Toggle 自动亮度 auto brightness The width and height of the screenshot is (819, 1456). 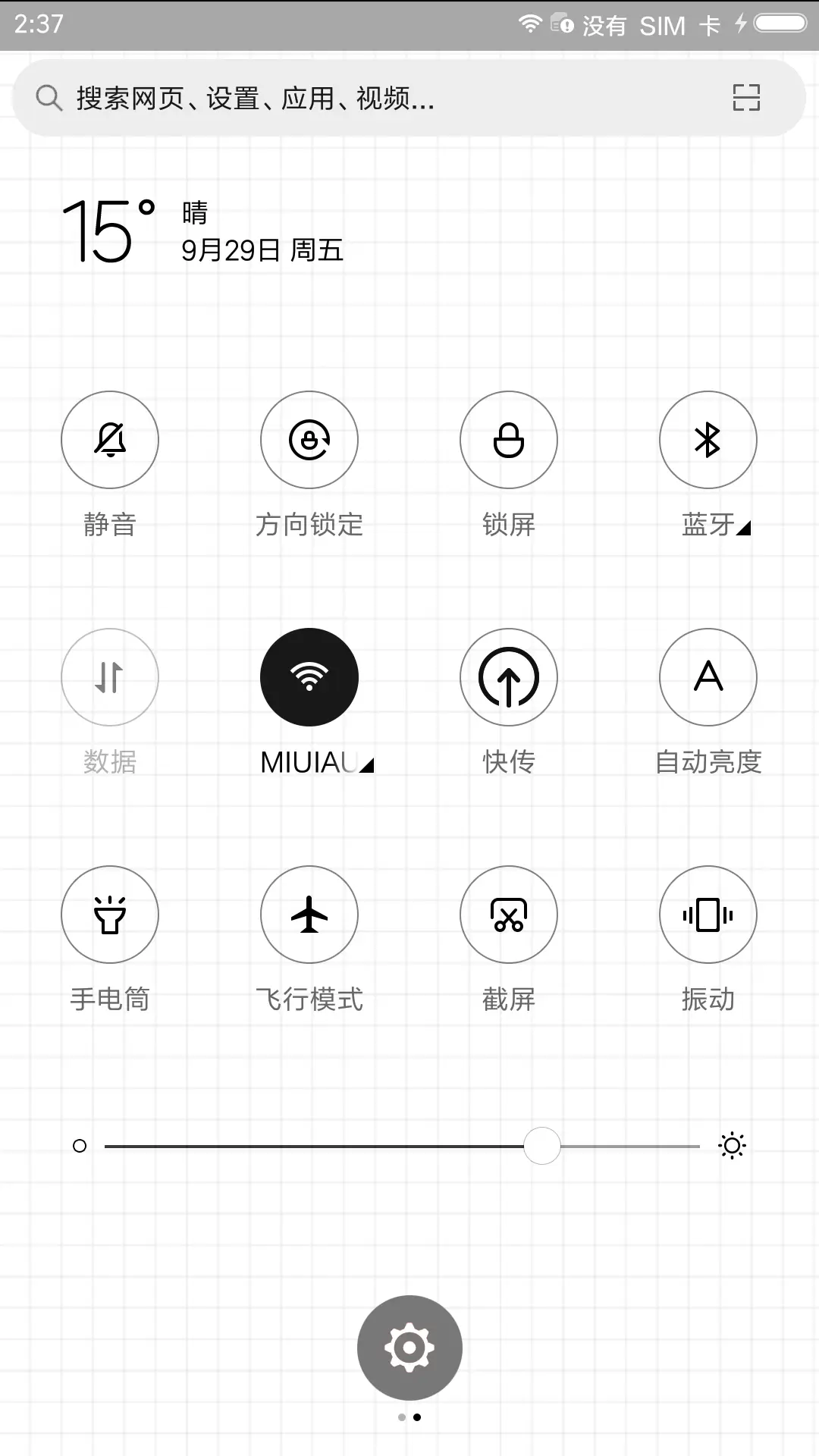[x=708, y=677]
